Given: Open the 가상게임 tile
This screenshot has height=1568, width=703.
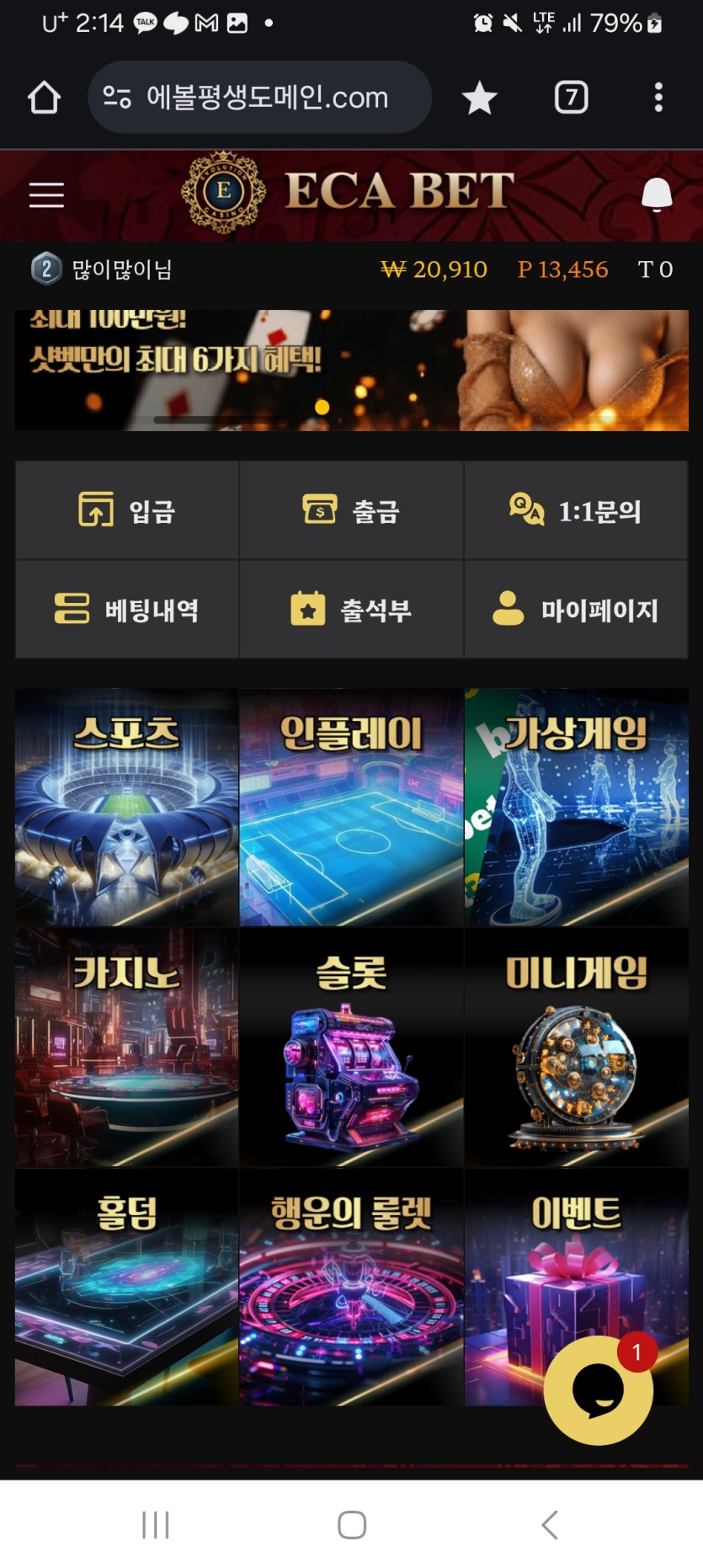Looking at the screenshot, I should point(576,808).
